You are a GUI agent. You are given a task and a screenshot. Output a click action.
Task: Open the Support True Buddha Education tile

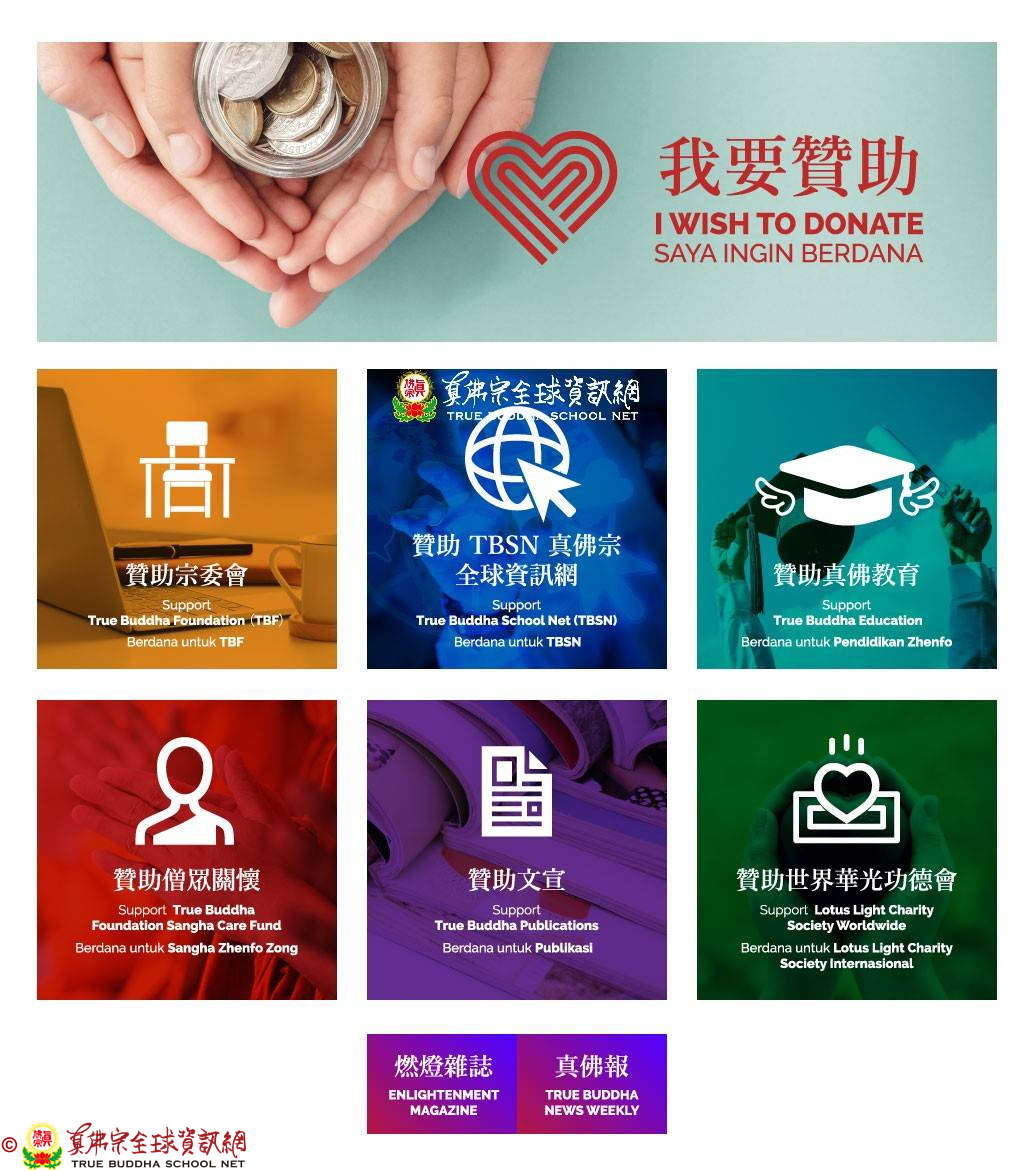pos(846,519)
